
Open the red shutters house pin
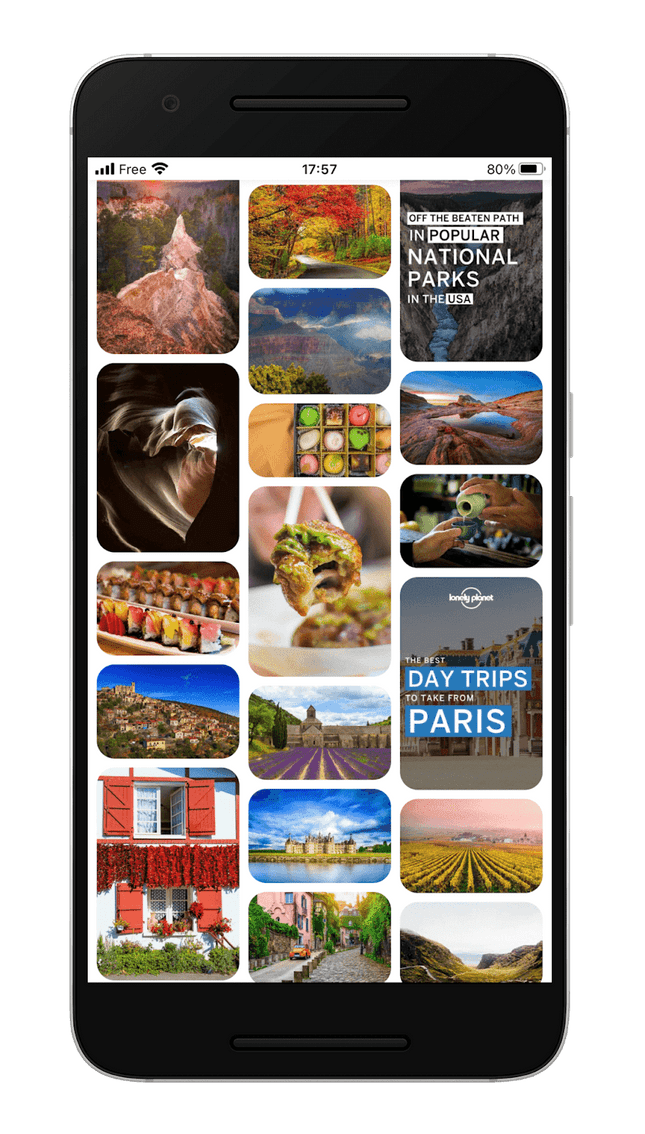168,873
